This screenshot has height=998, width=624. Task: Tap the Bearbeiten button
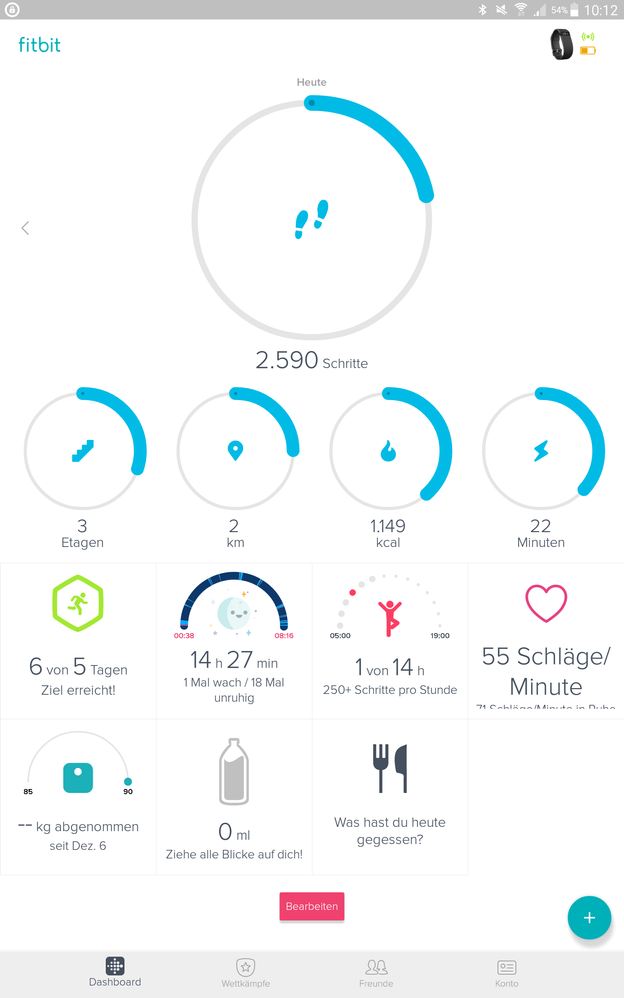312,907
